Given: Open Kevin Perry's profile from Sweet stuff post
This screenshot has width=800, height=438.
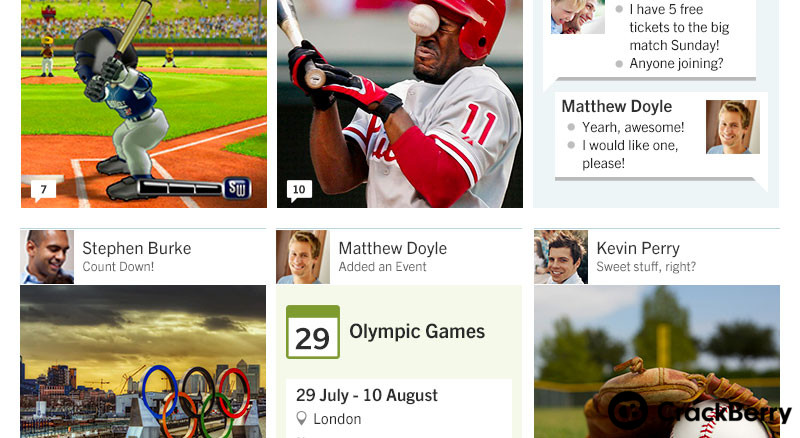Looking at the screenshot, I should pos(560,257).
